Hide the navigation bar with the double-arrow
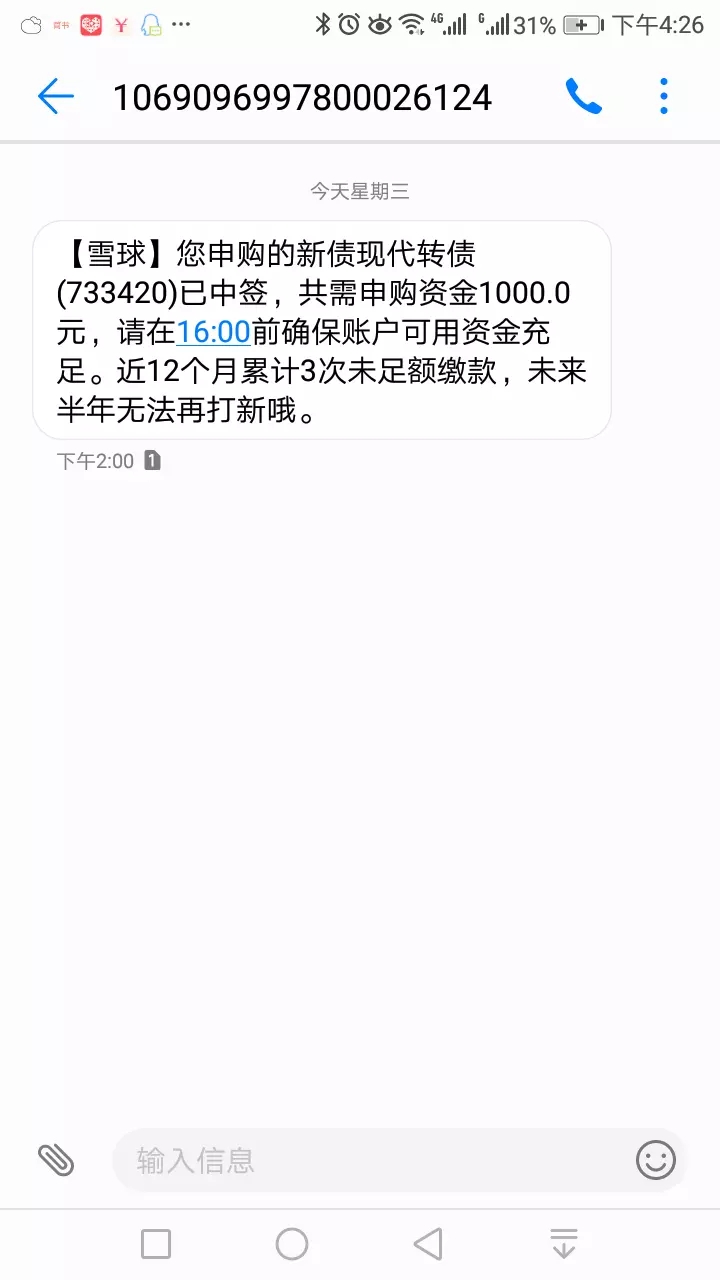 pyautogui.click(x=563, y=1244)
